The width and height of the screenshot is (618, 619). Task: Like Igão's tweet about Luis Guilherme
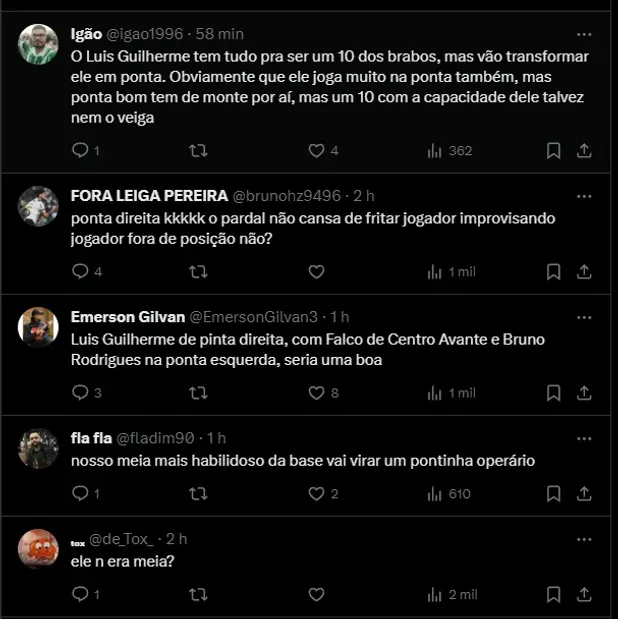pyautogui.click(x=317, y=151)
